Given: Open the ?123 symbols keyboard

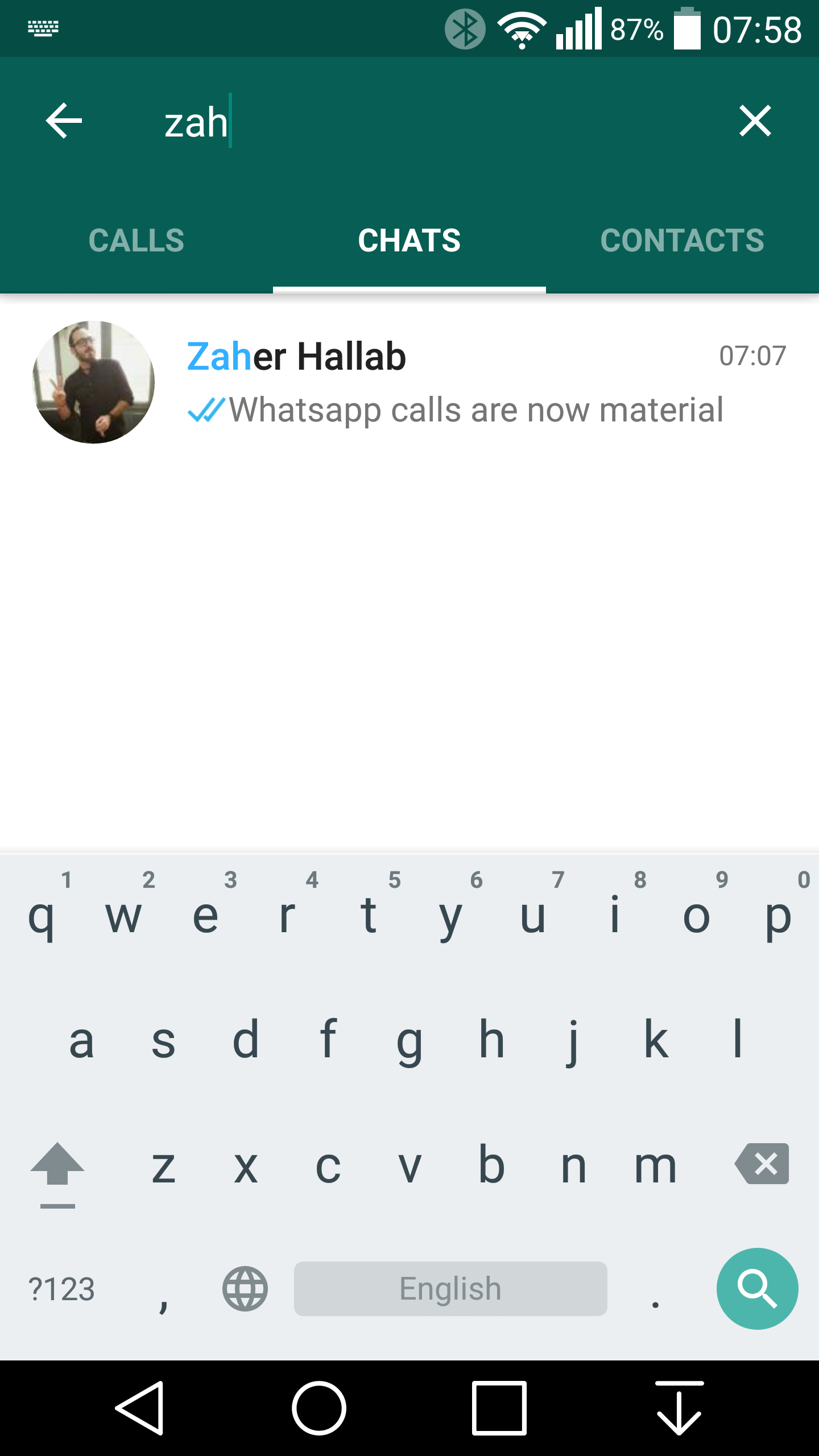Looking at the screenshot, I should pos(61,1289).
